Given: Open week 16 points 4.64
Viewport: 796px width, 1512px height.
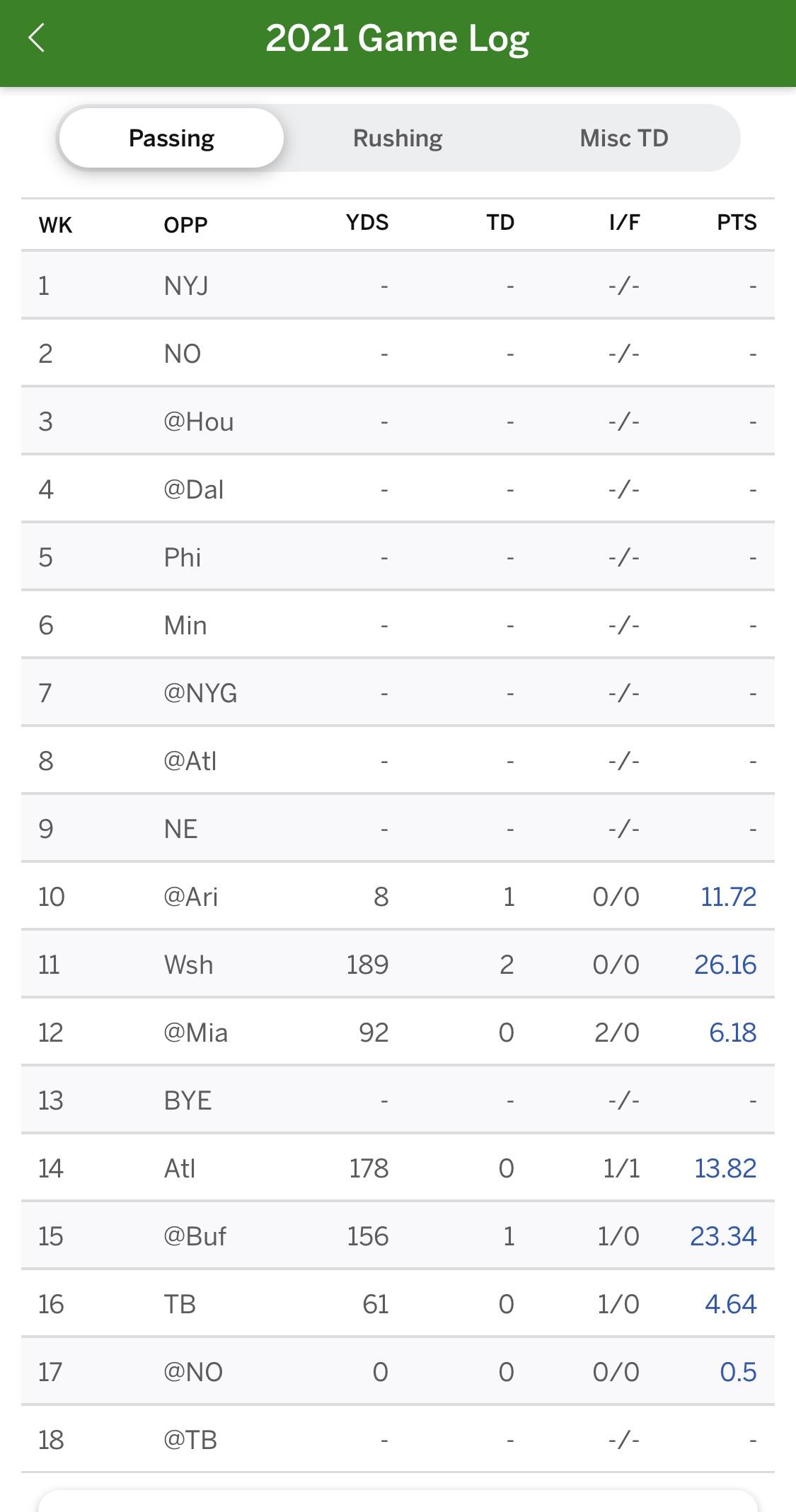Looking at the screenshot, I should pyautogui.click(x=731, y=1304).
